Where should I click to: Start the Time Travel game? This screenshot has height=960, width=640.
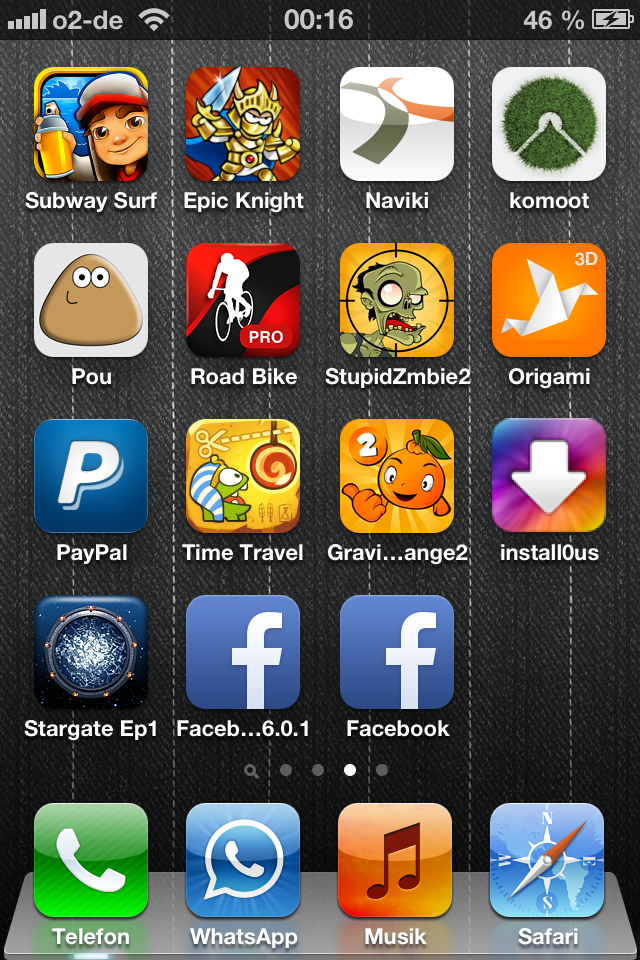pyautogui.click(x=243, y=476)
